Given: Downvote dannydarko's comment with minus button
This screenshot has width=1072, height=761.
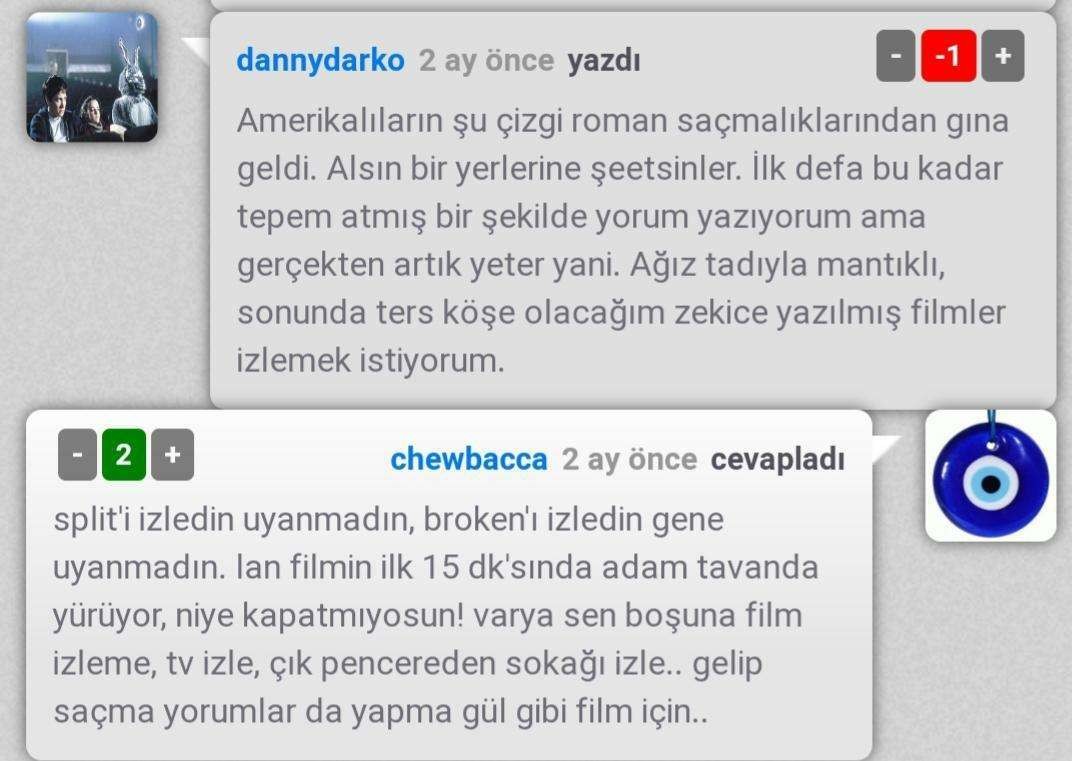Looking at the screenshot, I should [896, 57].
